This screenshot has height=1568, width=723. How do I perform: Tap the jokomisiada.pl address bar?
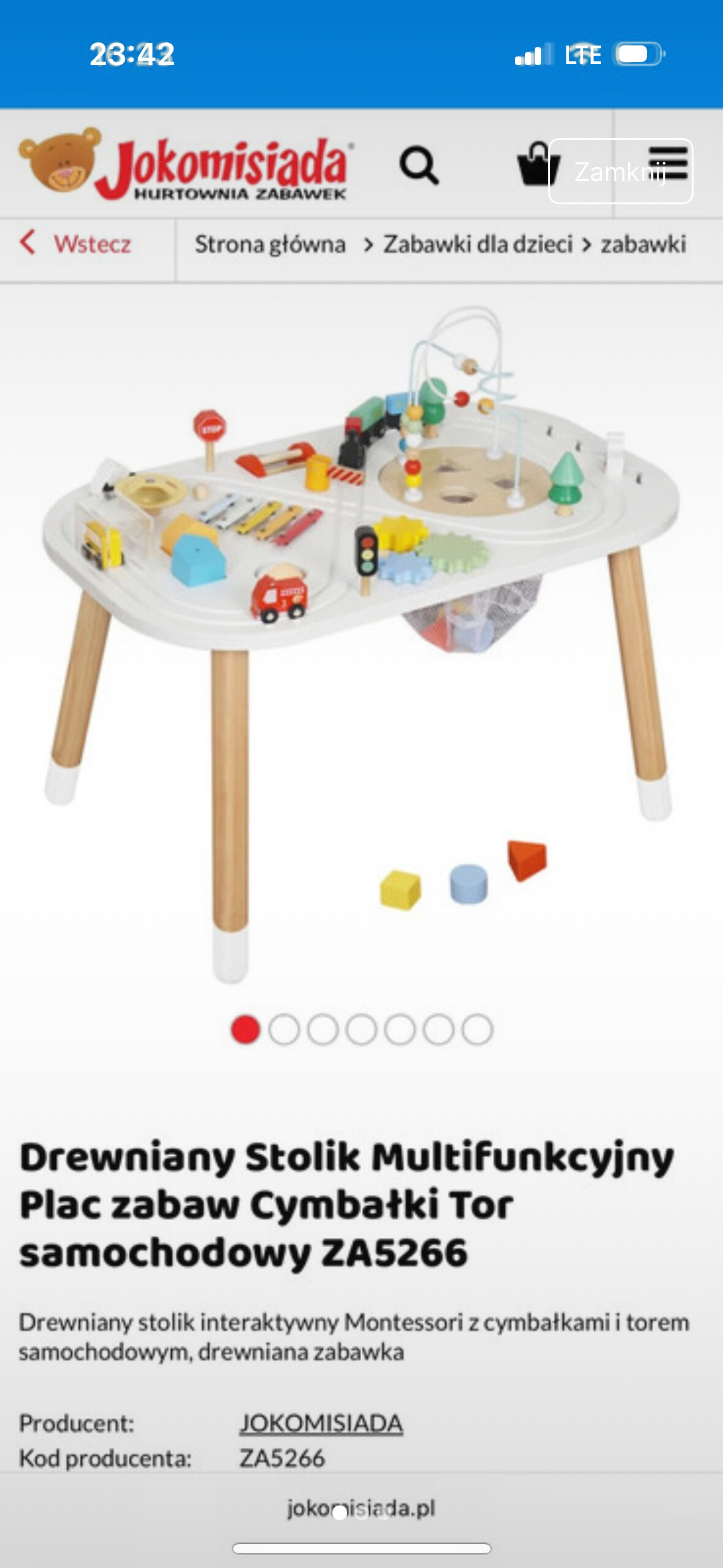tap(361, 1508)
